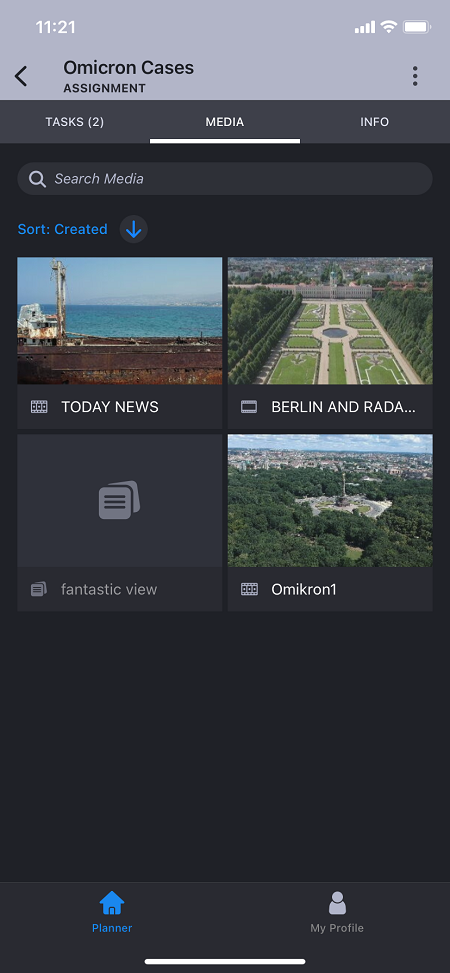
Task: Open the My Profile tab
Action: 337,912
